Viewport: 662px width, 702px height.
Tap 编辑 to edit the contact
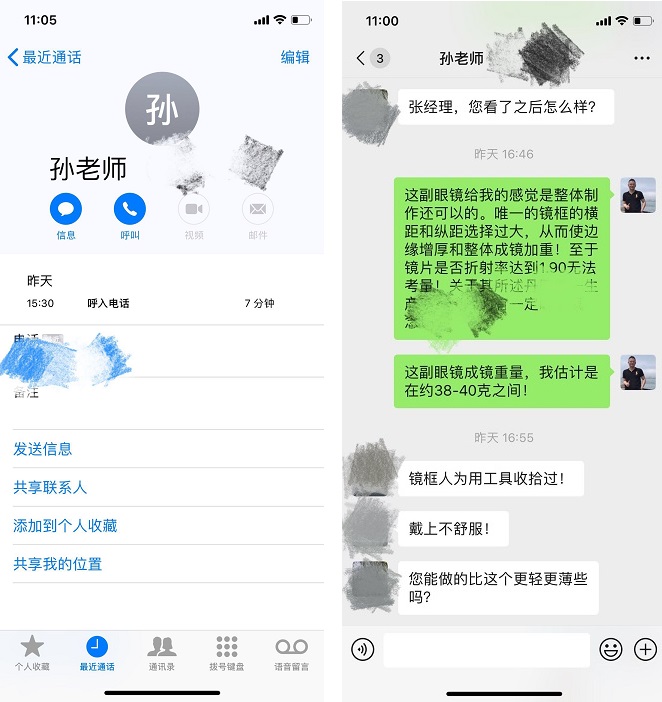(x=295, y=57)
